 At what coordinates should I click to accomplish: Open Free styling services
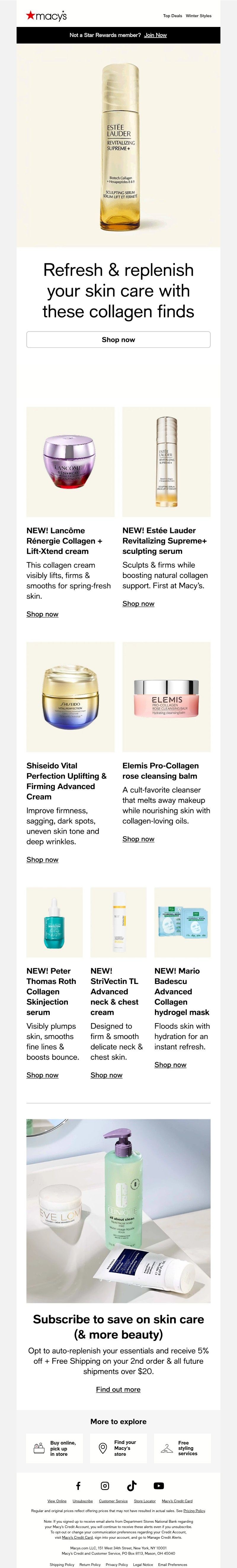tap(182, 1448)
